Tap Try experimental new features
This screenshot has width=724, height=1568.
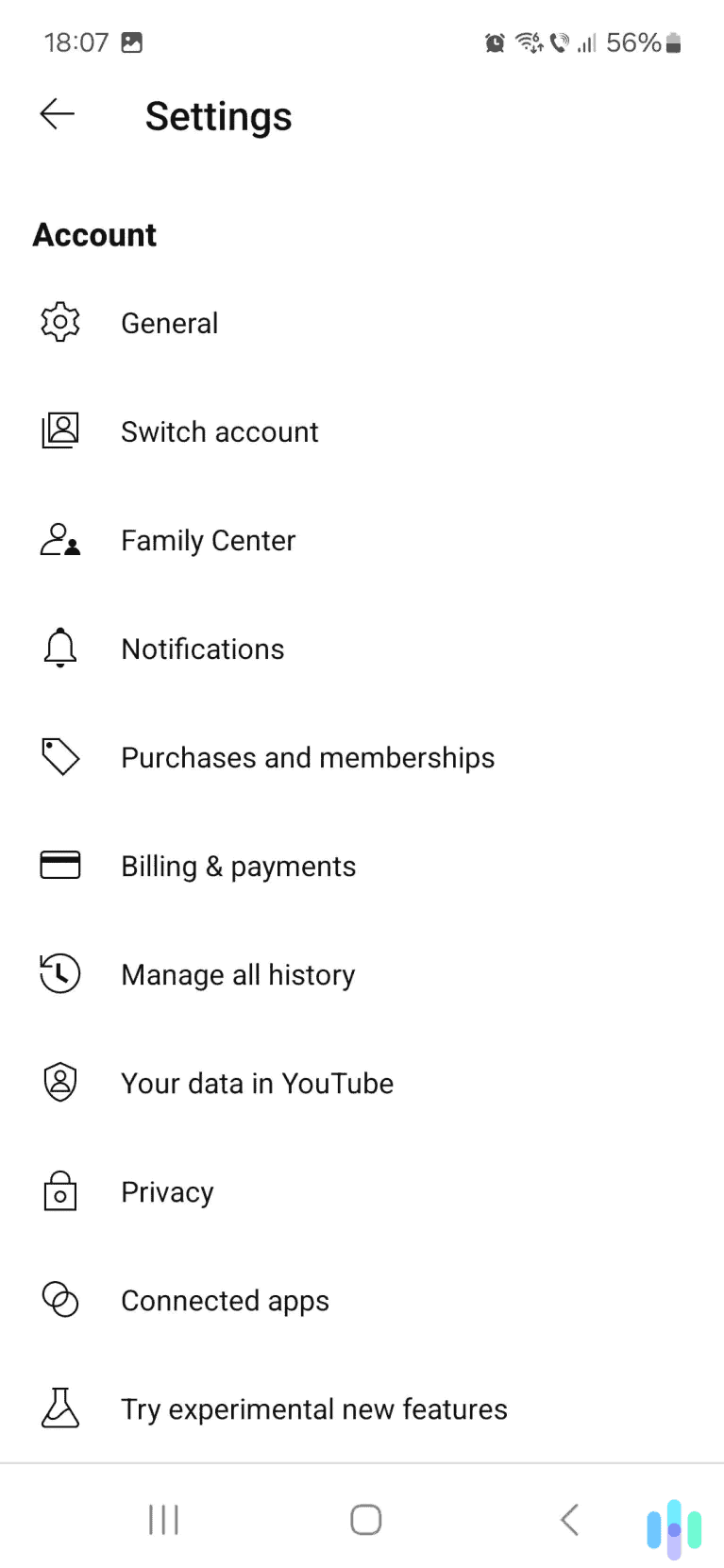(x=313, y=1408)
